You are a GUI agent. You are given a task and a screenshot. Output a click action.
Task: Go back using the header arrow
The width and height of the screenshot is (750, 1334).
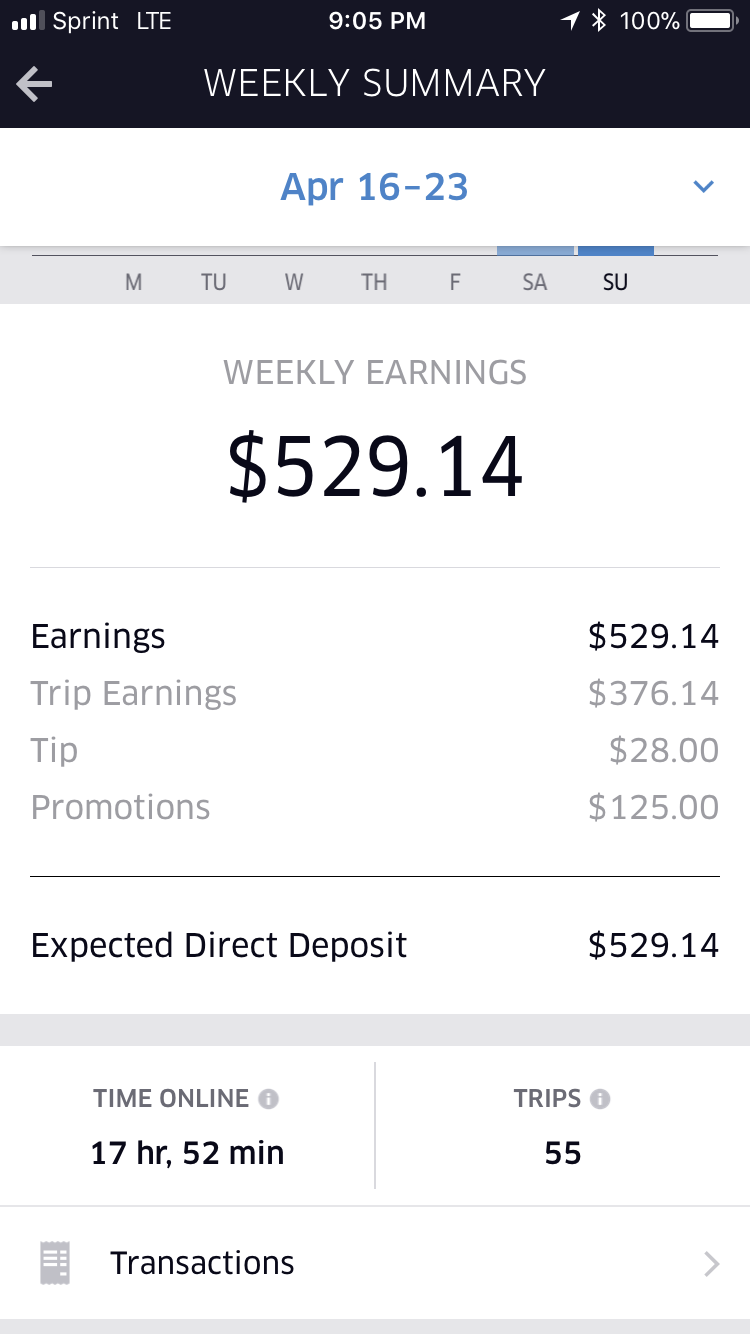pyautogui.click(x=34, y=84)
